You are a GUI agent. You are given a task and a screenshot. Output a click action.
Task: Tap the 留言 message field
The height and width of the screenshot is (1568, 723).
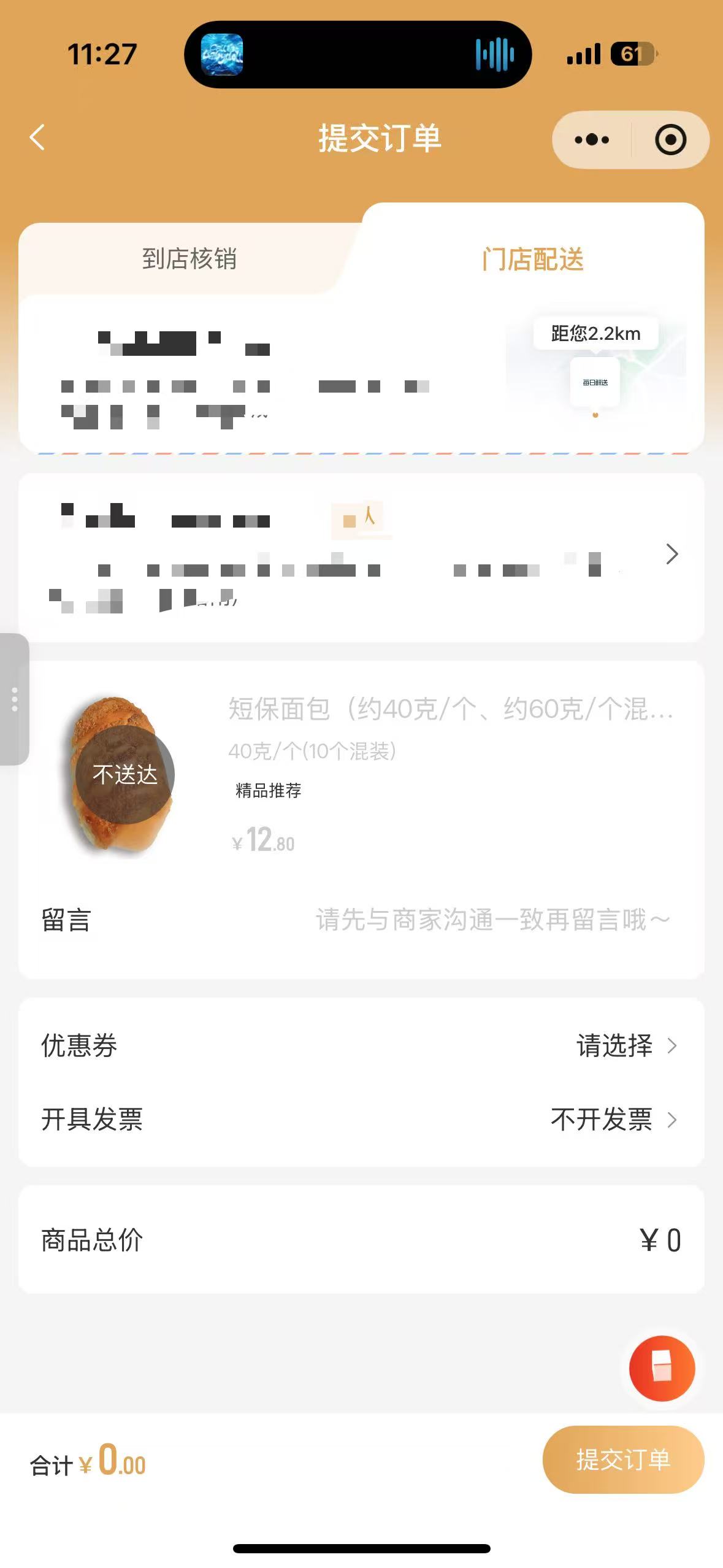point(492,920)
